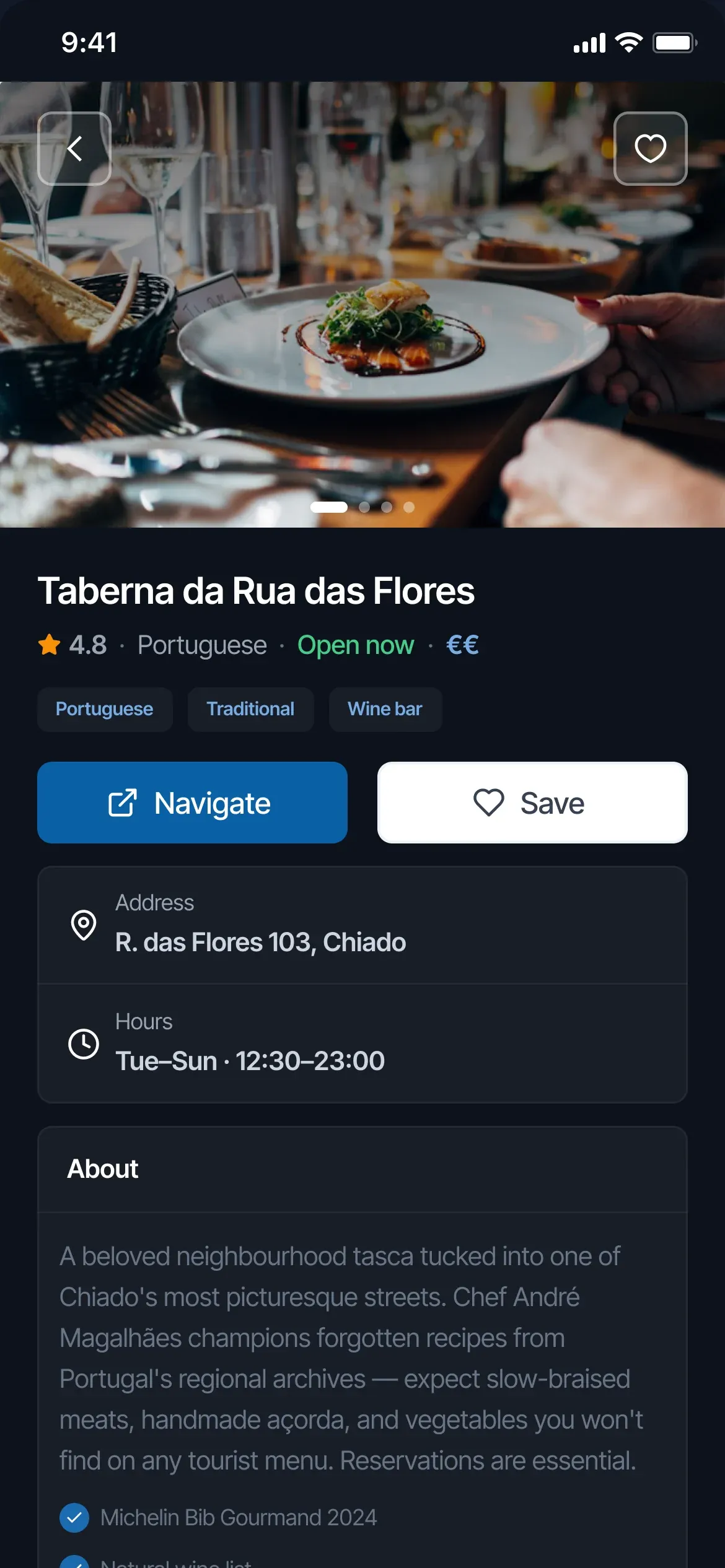This screenshot has width=725, height=1568.
Task: Select the Wine bar tag chip
Action: tap(385, 709)
